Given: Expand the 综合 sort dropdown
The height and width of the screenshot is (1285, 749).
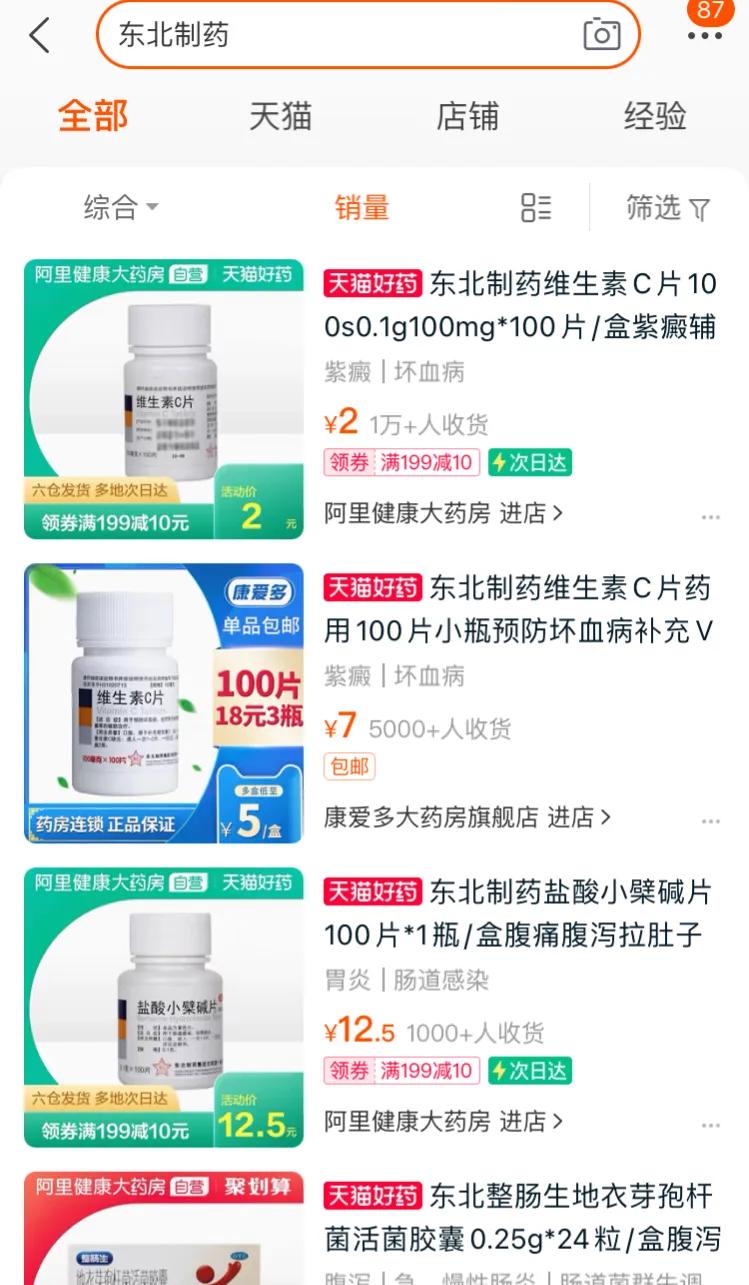Looking at the screenshot, I should (x=118, y=207).
